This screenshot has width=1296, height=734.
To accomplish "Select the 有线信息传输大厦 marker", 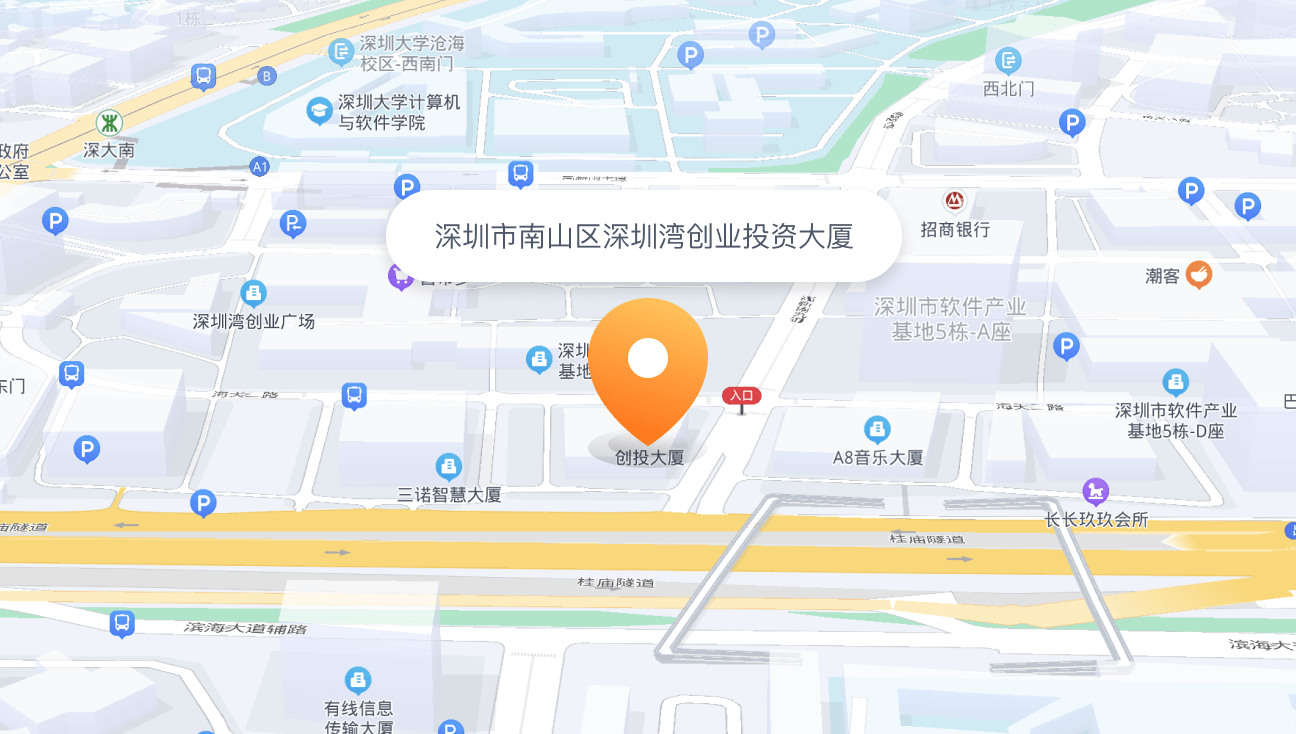I will [x=358, y=681].
